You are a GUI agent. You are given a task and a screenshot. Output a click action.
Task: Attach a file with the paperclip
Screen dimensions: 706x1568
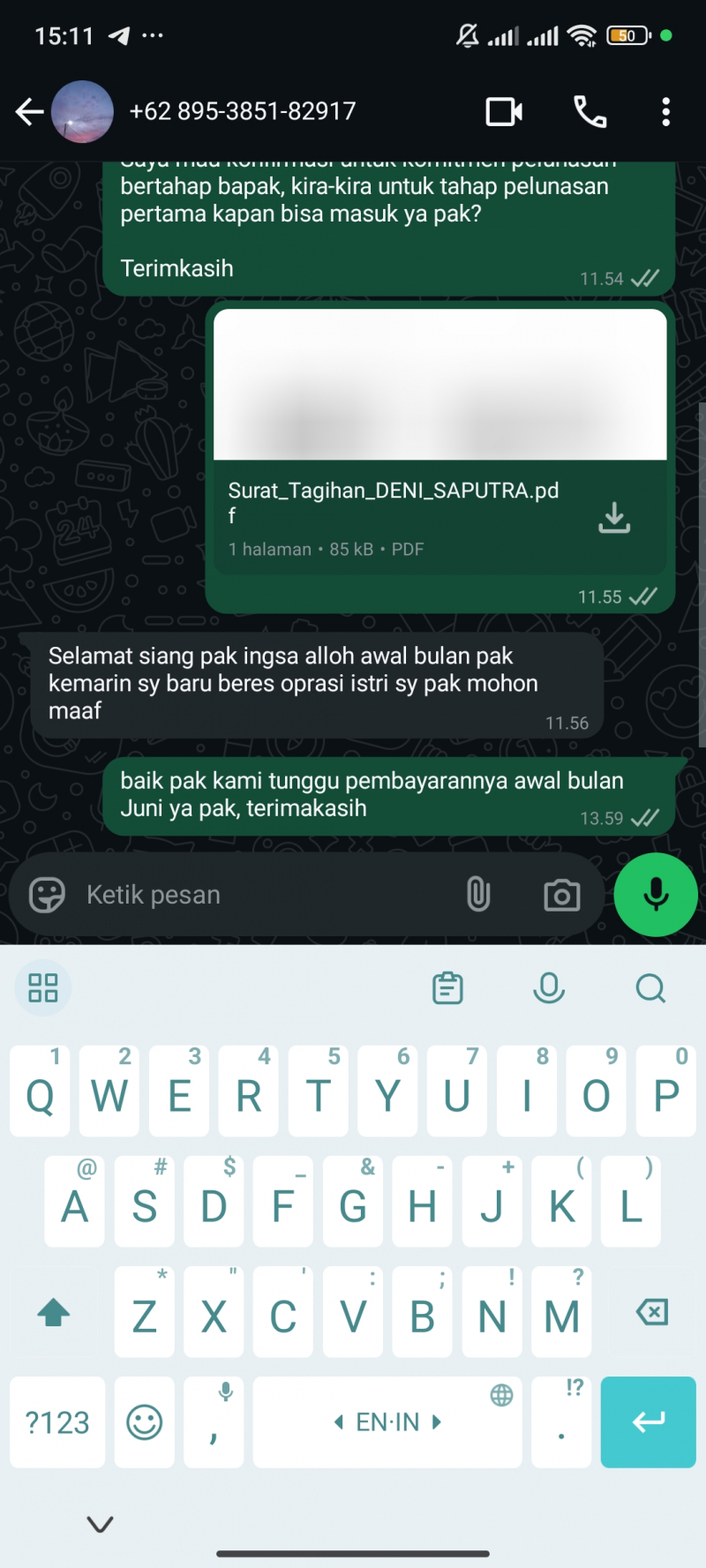coord(478,895)
